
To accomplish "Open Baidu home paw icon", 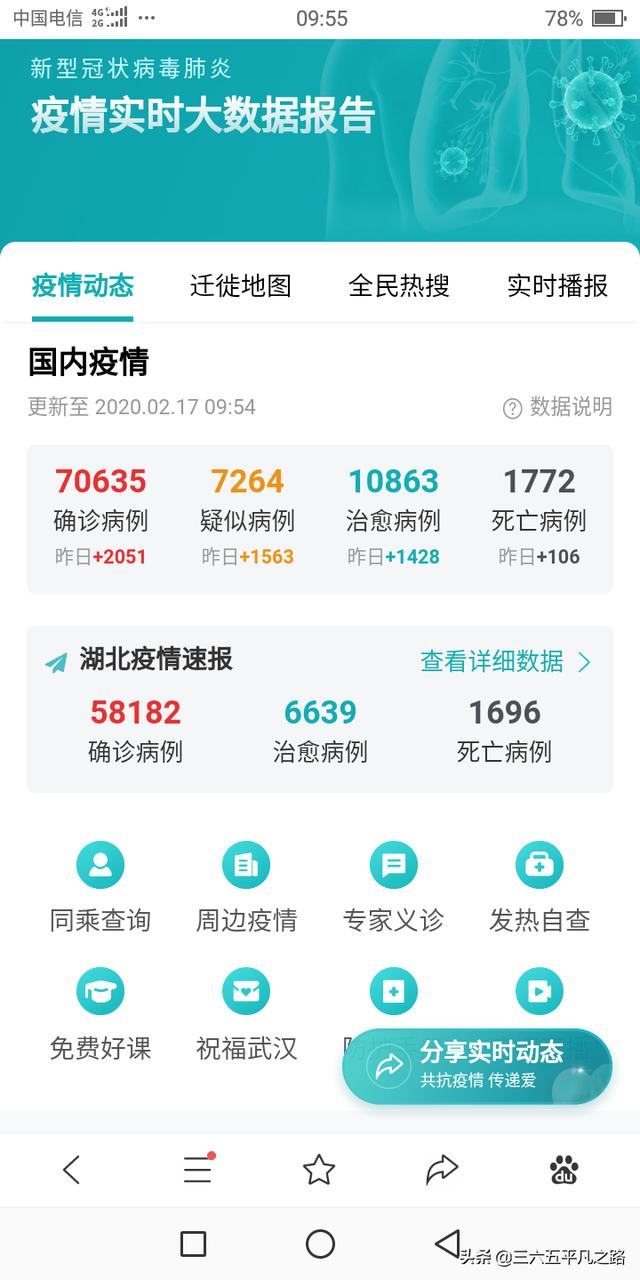I will [x=564, y=1169].
